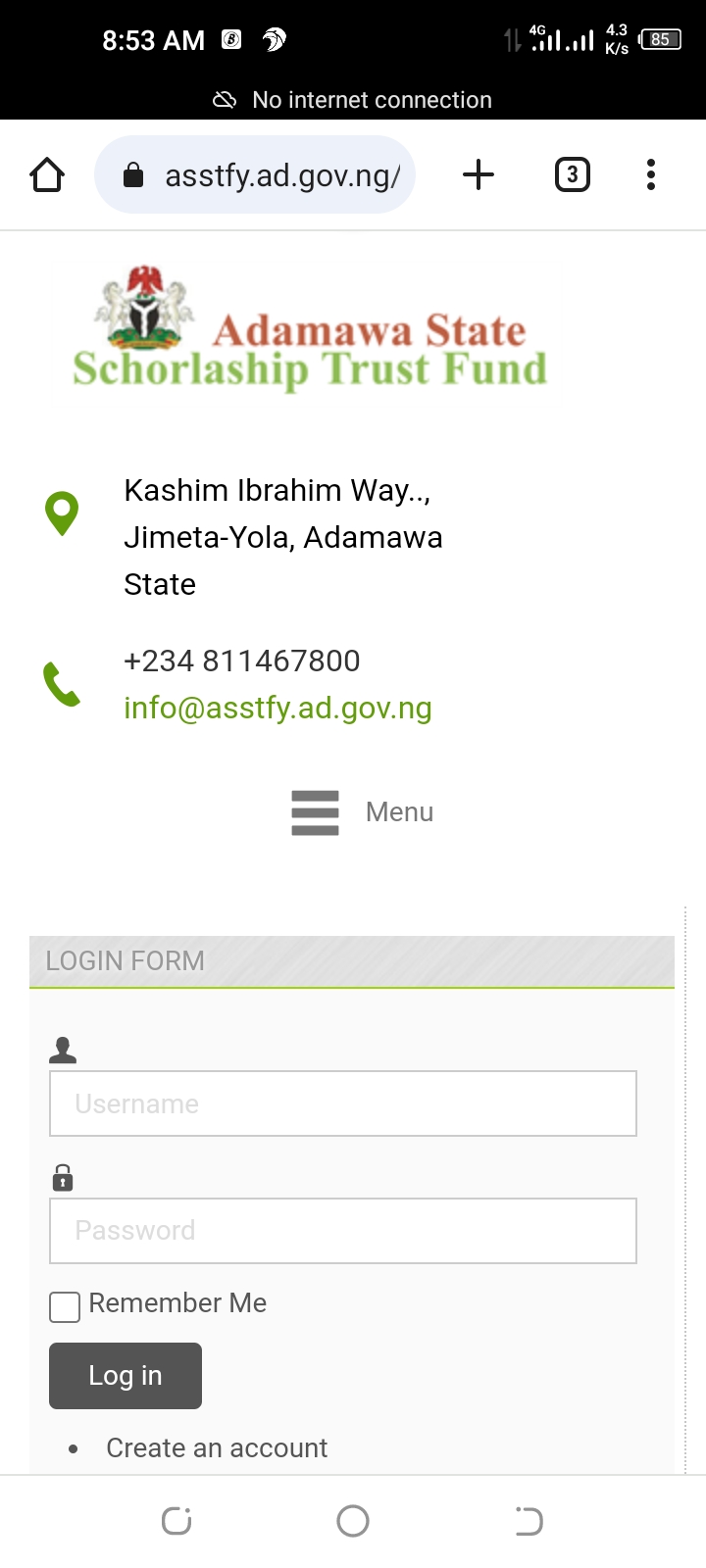Open the browser overflow menu
The image size is (706, 1568).
click(650, 175)
